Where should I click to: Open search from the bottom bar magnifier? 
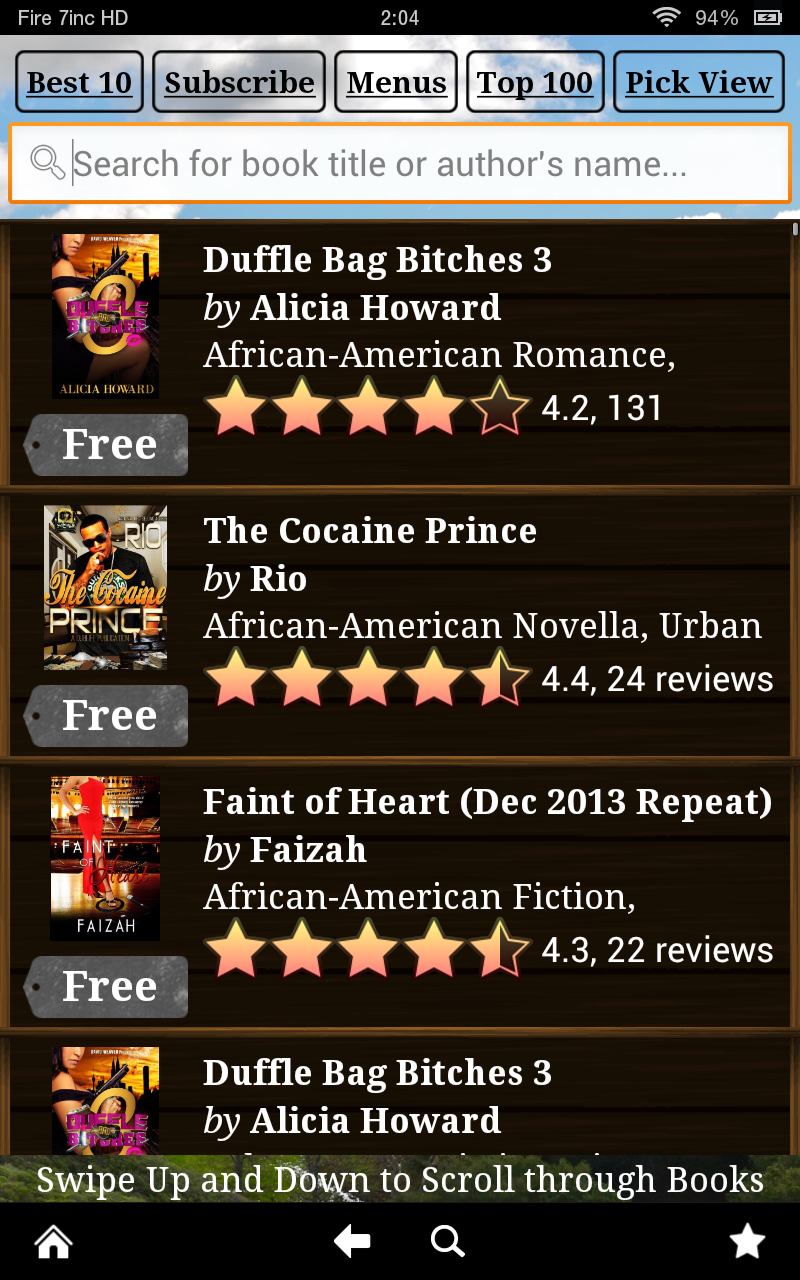coord(447,1240)
